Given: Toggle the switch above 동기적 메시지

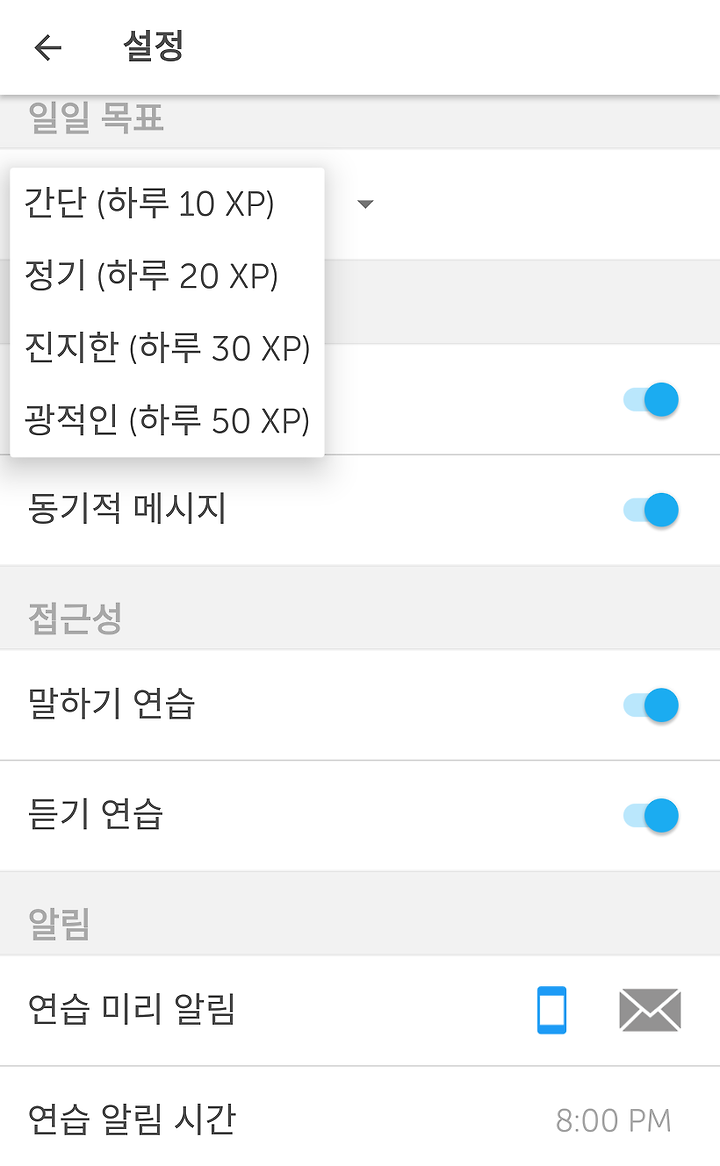Looking at the screenshot, I should [x=651, y=400].
